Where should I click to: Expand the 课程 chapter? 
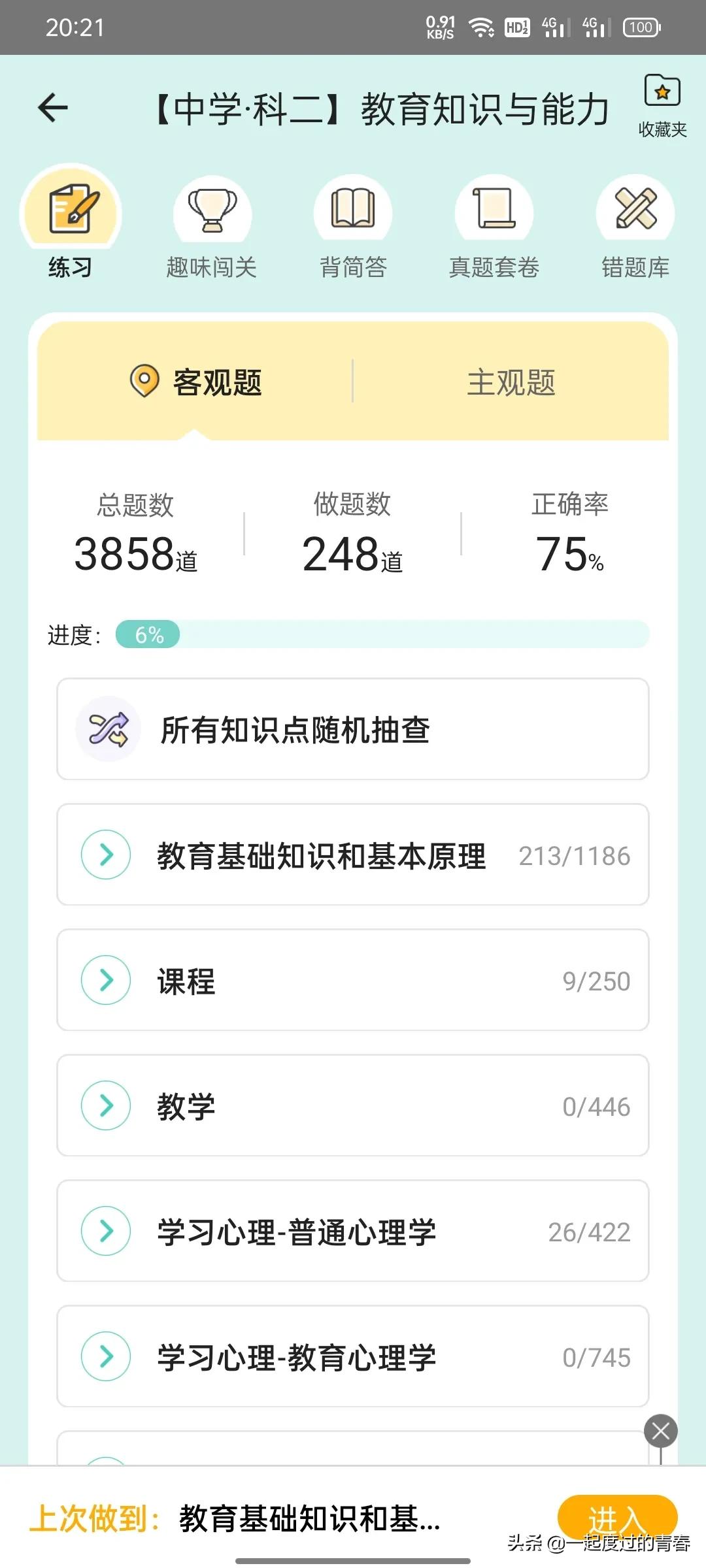click(353, 980)
